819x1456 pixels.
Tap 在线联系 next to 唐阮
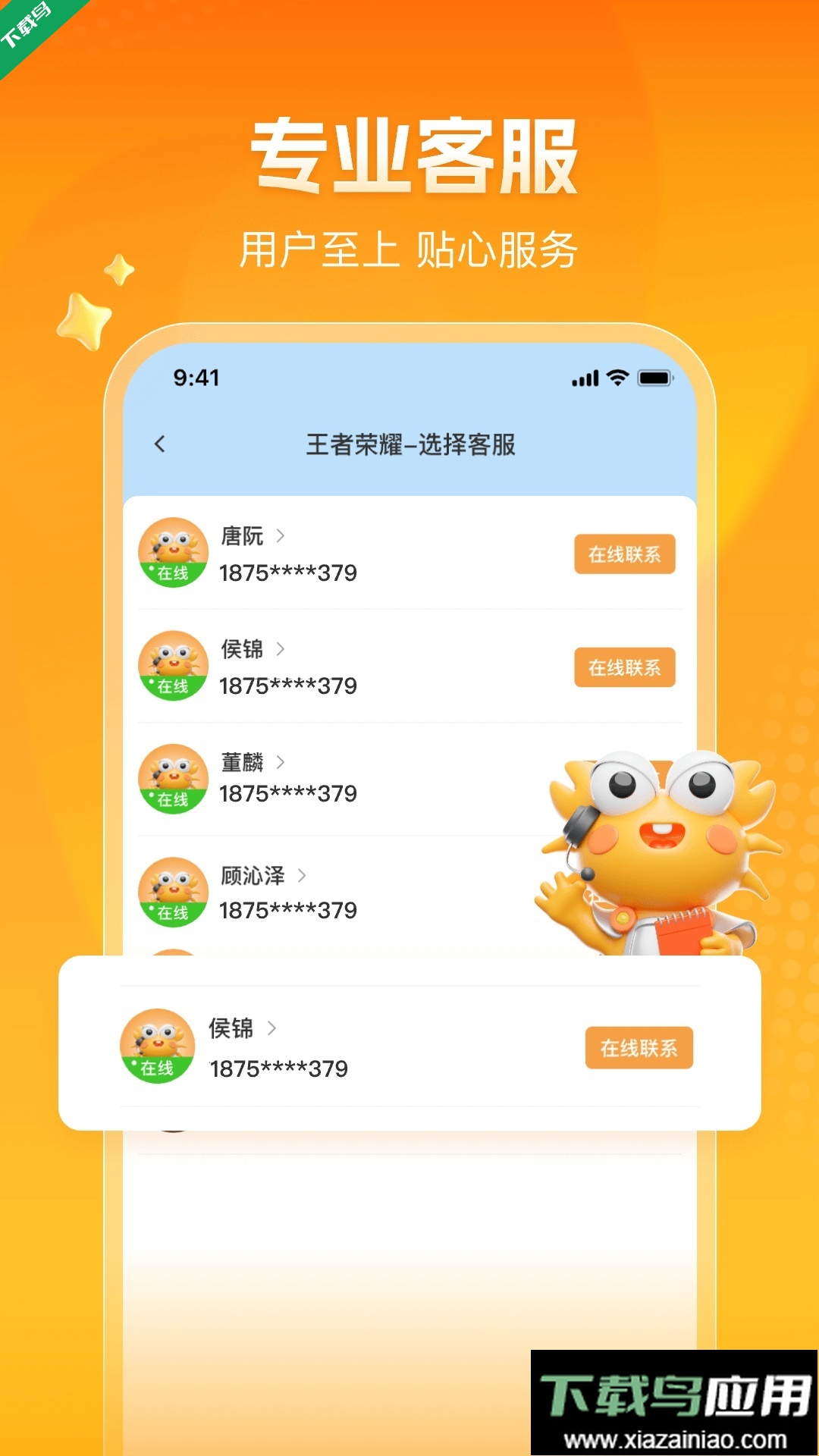tap(623, 554)
